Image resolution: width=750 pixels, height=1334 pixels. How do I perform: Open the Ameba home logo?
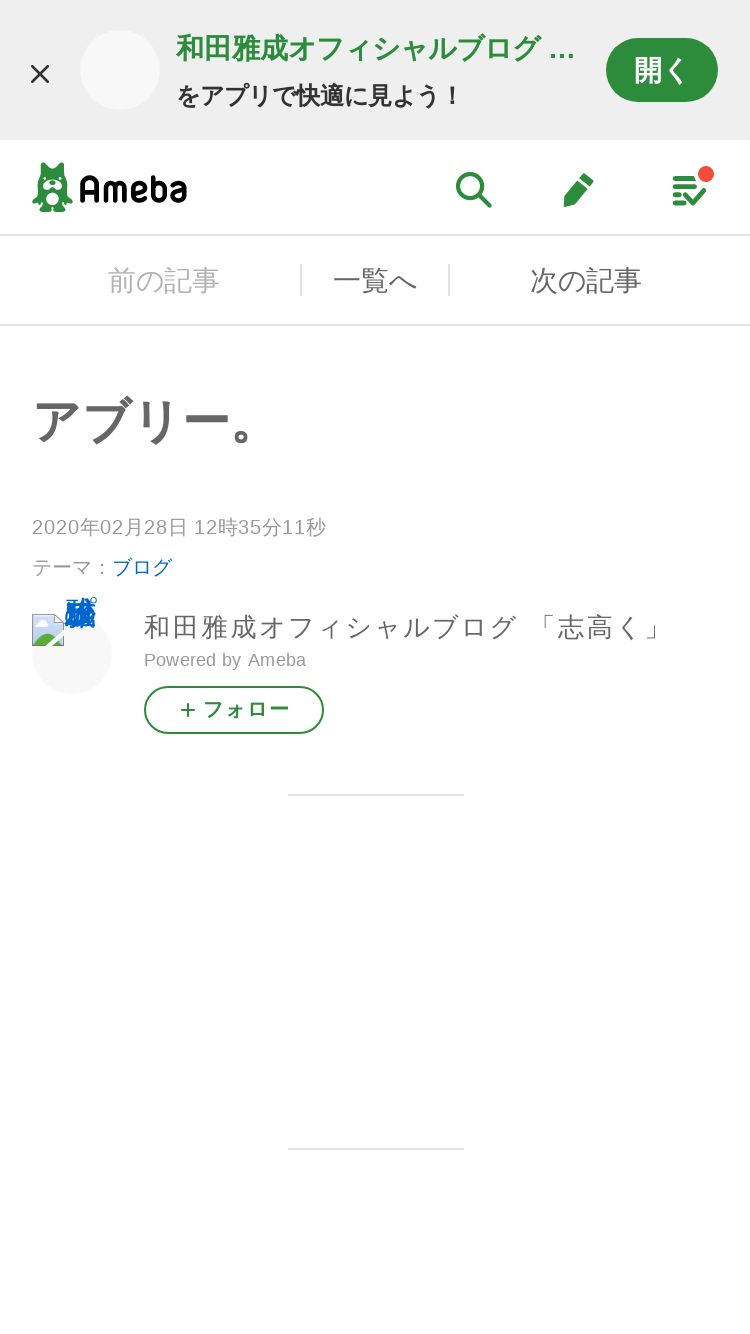(110, 188)
